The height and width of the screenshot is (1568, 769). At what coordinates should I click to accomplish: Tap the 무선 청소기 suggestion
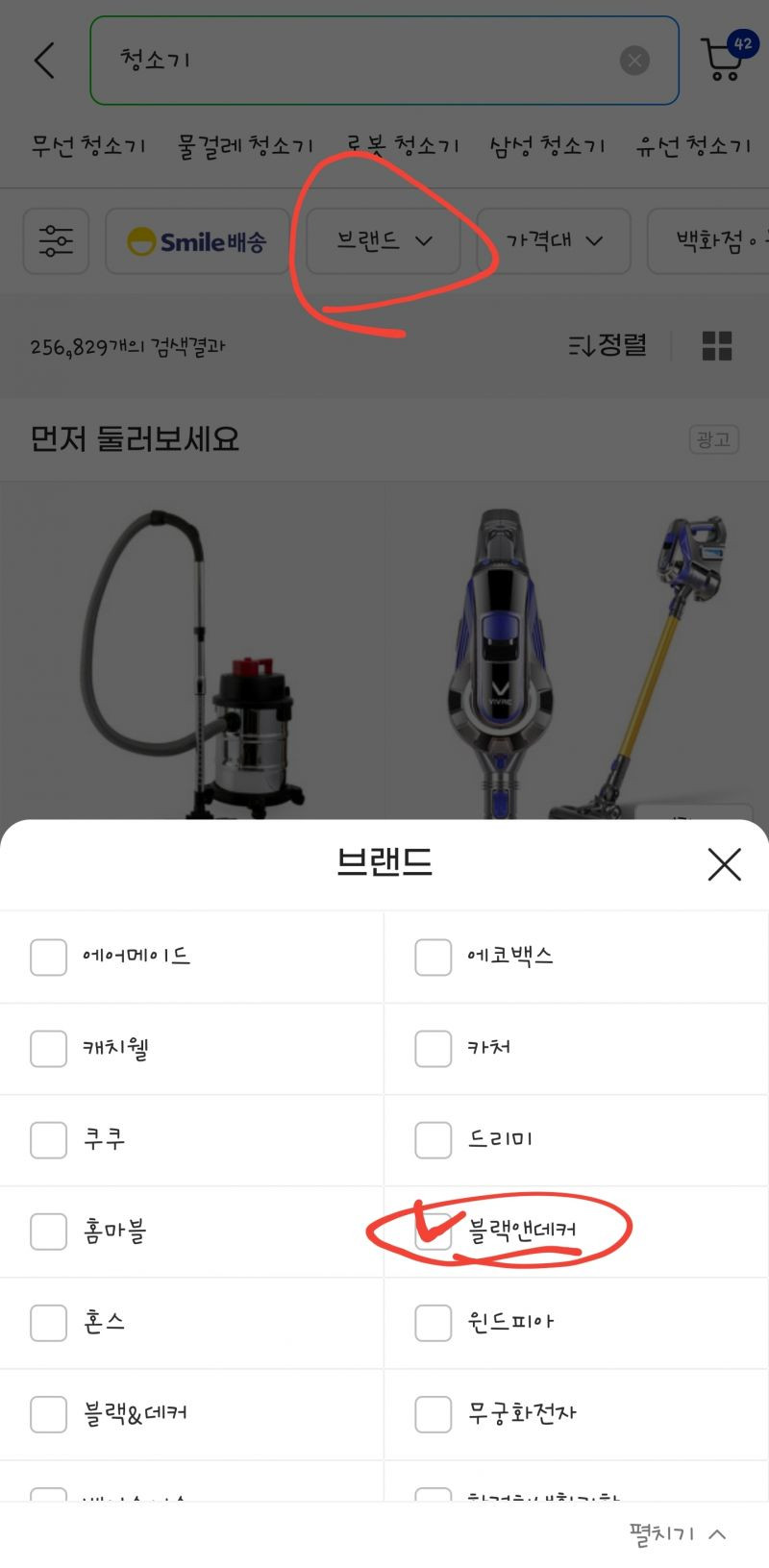point(88,146)
